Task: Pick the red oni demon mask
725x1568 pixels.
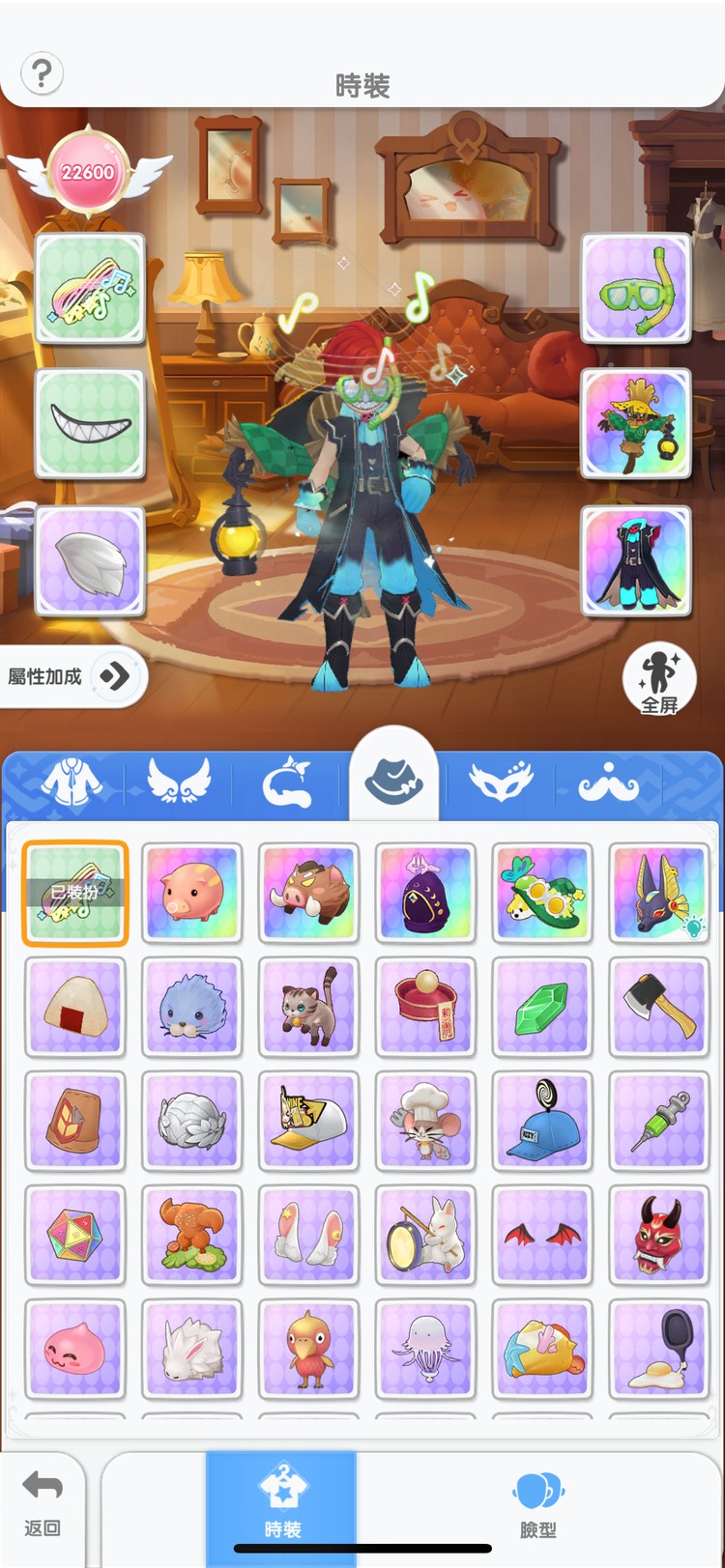Action: pos(658,1236)
